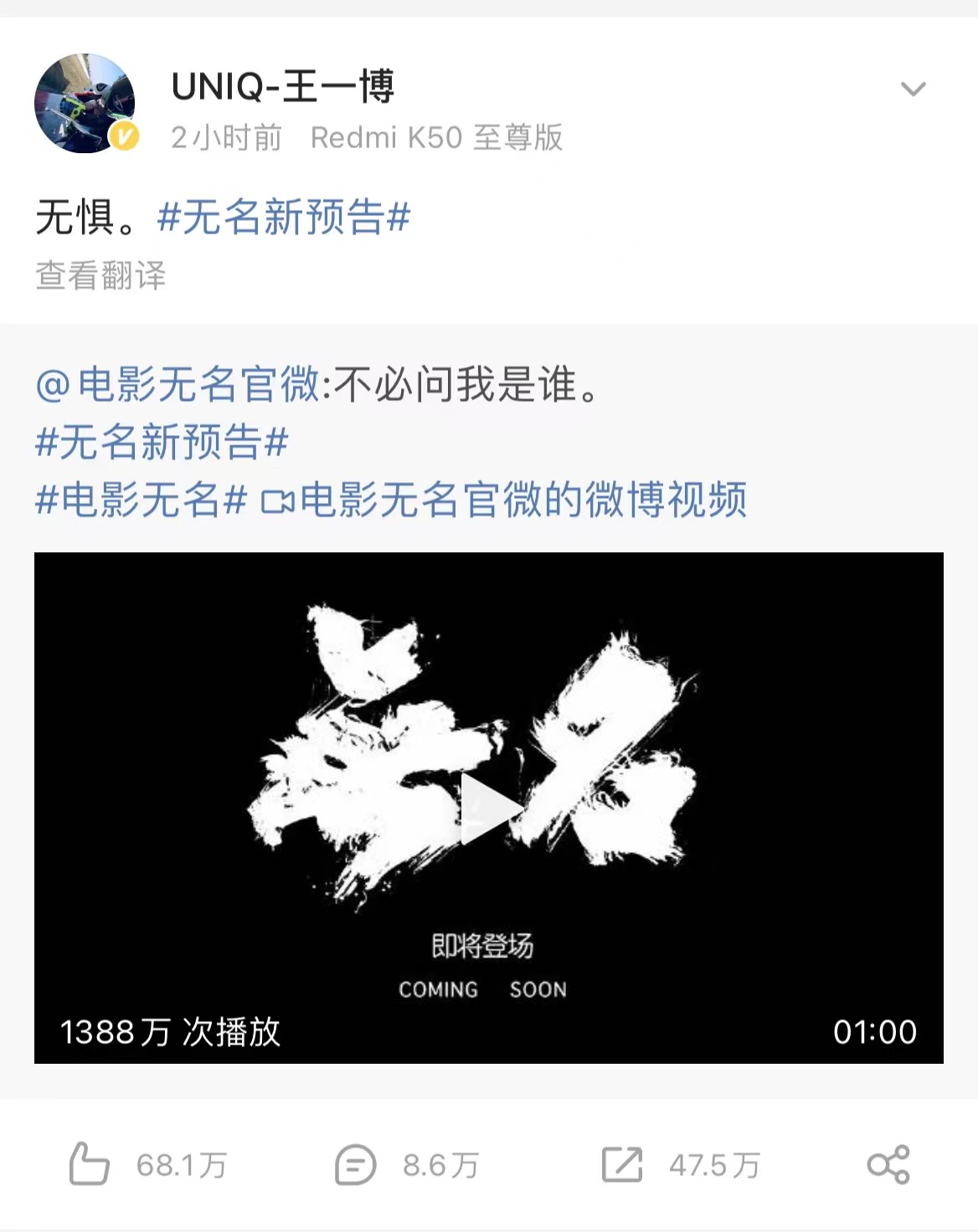
Task: Share the post via the share icon
Action: click(x=888, y=1164)
